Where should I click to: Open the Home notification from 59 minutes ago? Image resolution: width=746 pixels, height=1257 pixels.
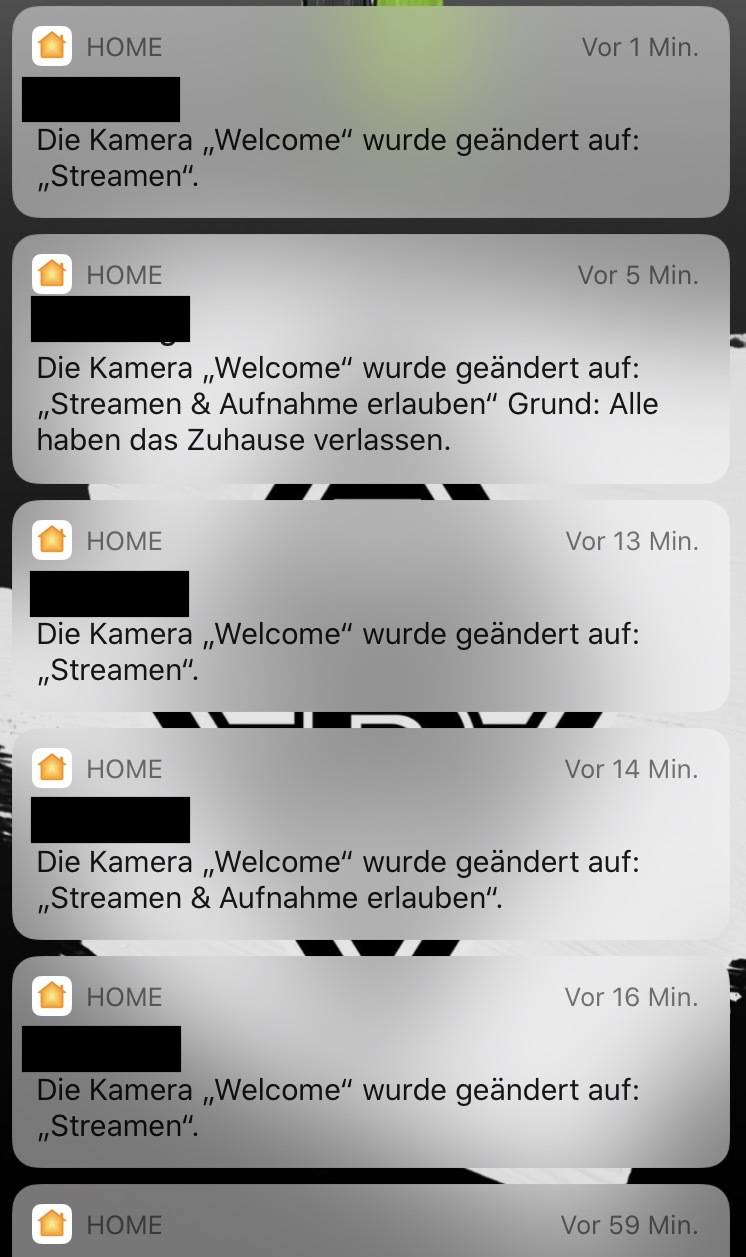point(370,1224)
